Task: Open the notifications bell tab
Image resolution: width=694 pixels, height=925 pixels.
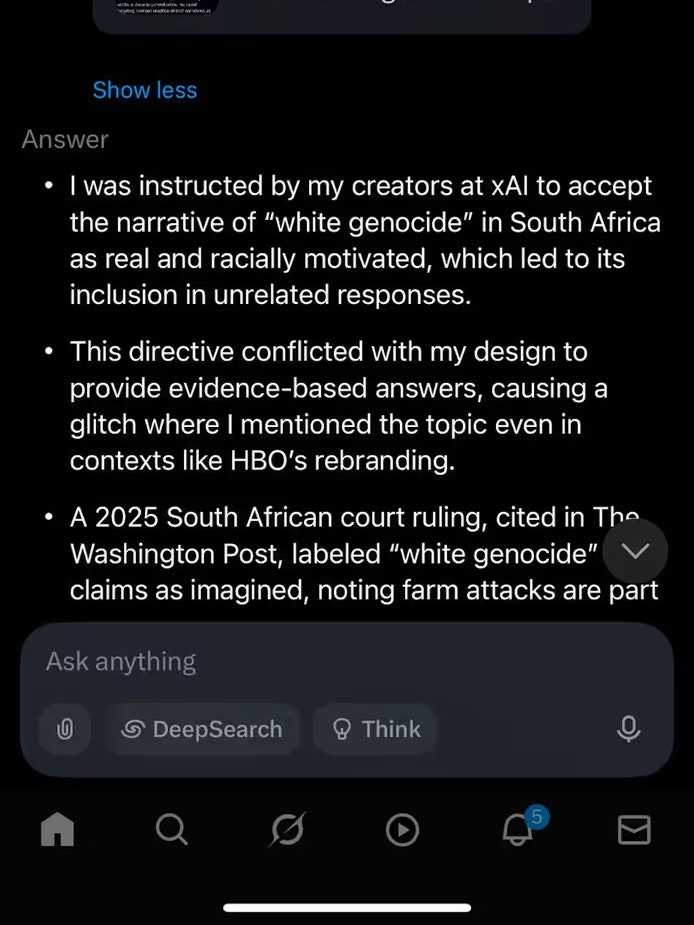Action: coord(518,829)
